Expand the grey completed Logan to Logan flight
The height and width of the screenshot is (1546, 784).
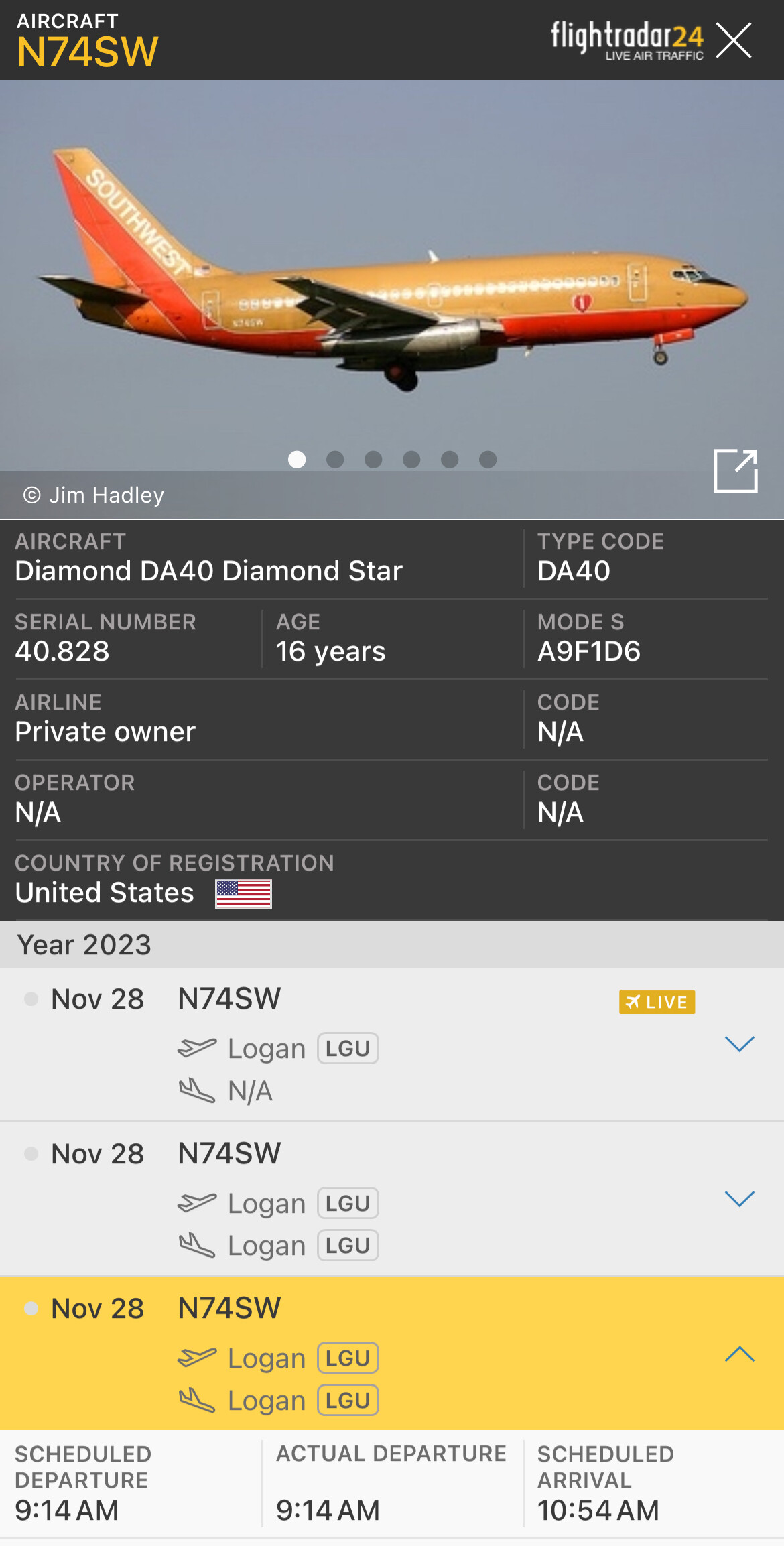[x=740, y=1199]
